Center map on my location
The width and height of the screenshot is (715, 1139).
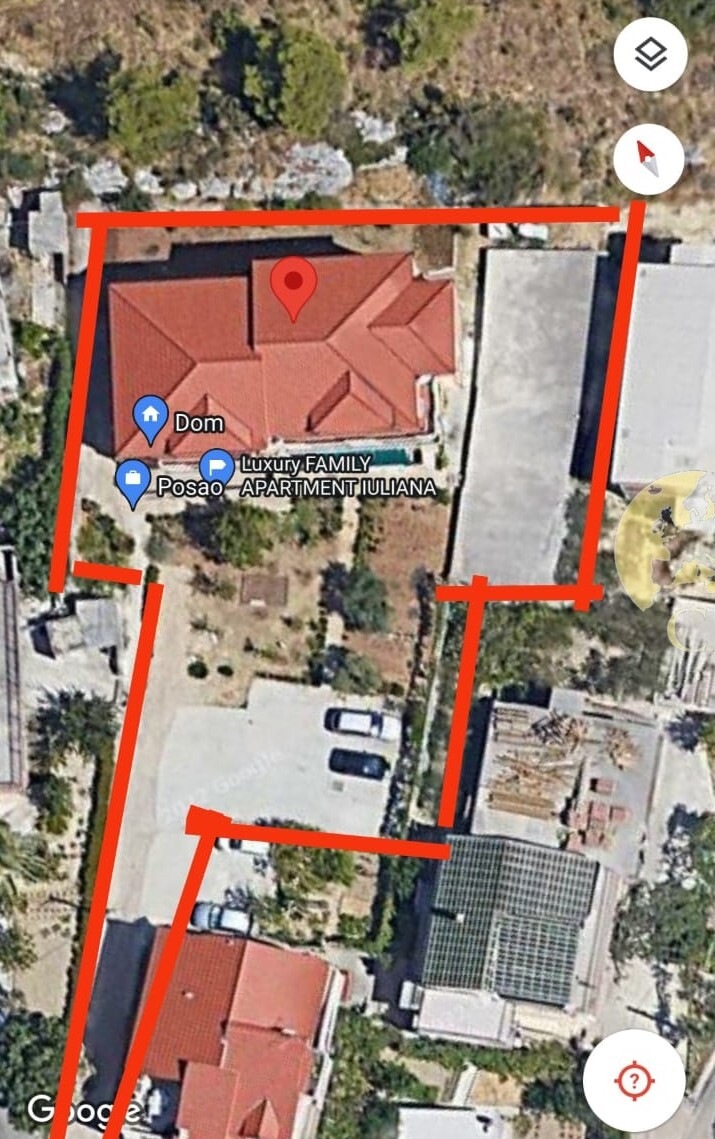633,1080
